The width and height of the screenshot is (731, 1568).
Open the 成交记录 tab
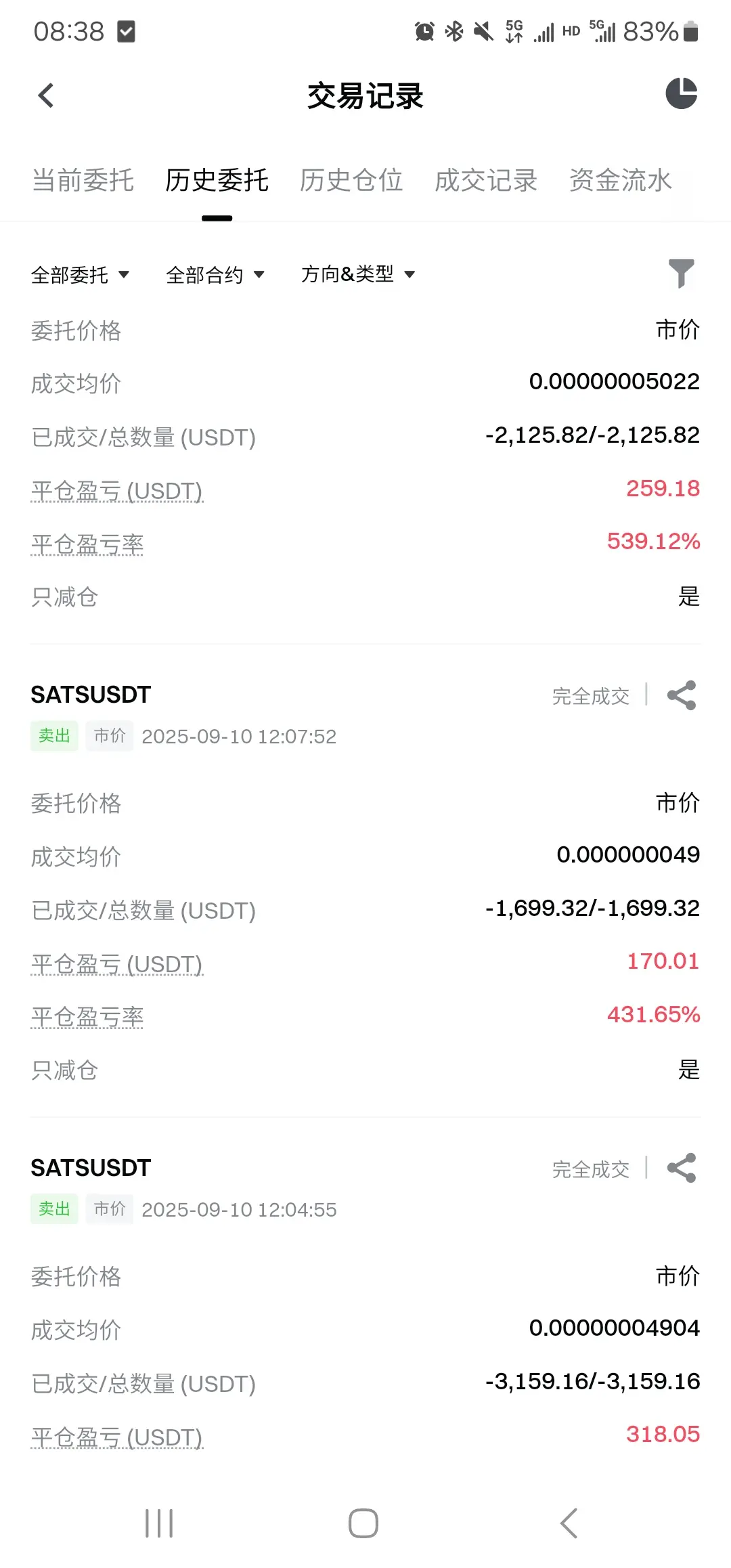coord(486,180)
